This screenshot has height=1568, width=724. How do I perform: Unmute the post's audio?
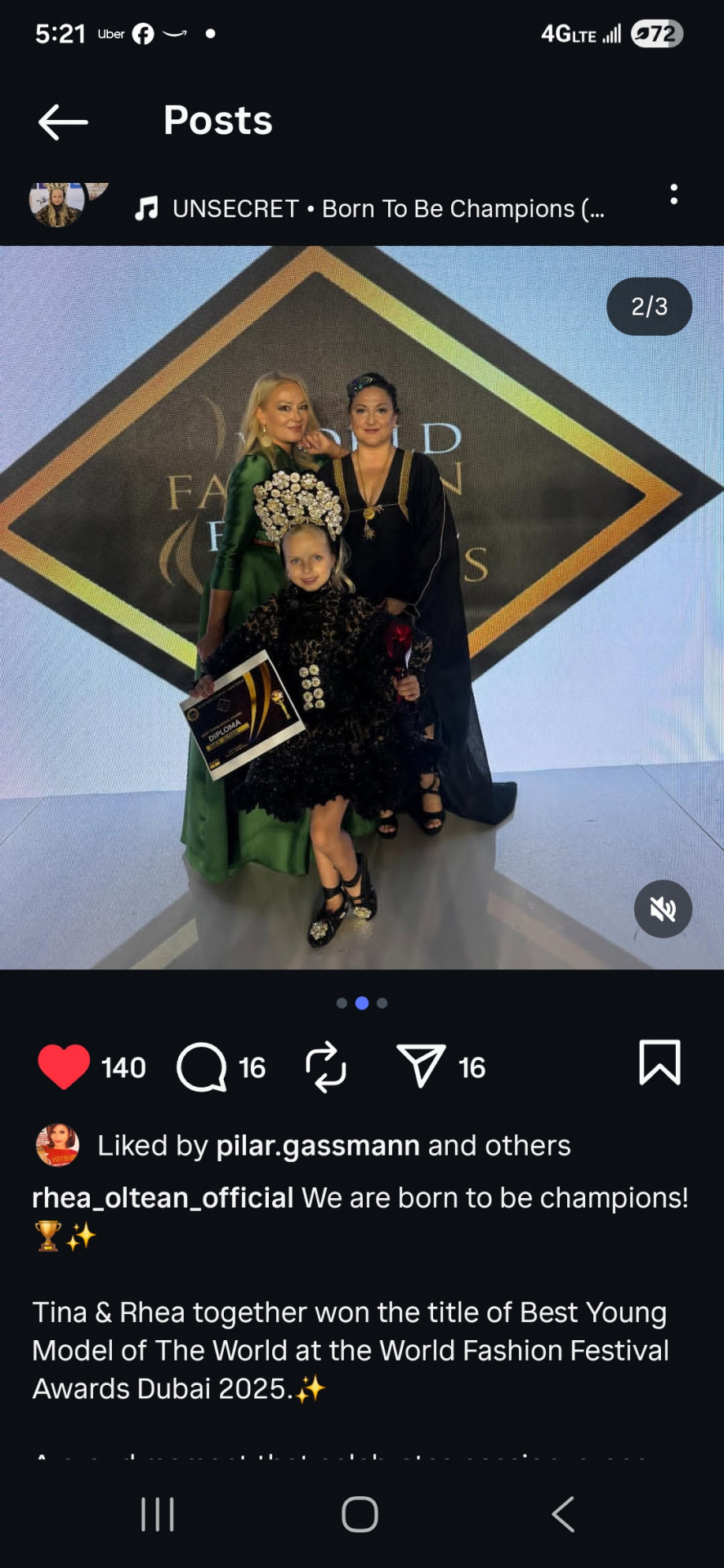[663, 909]
